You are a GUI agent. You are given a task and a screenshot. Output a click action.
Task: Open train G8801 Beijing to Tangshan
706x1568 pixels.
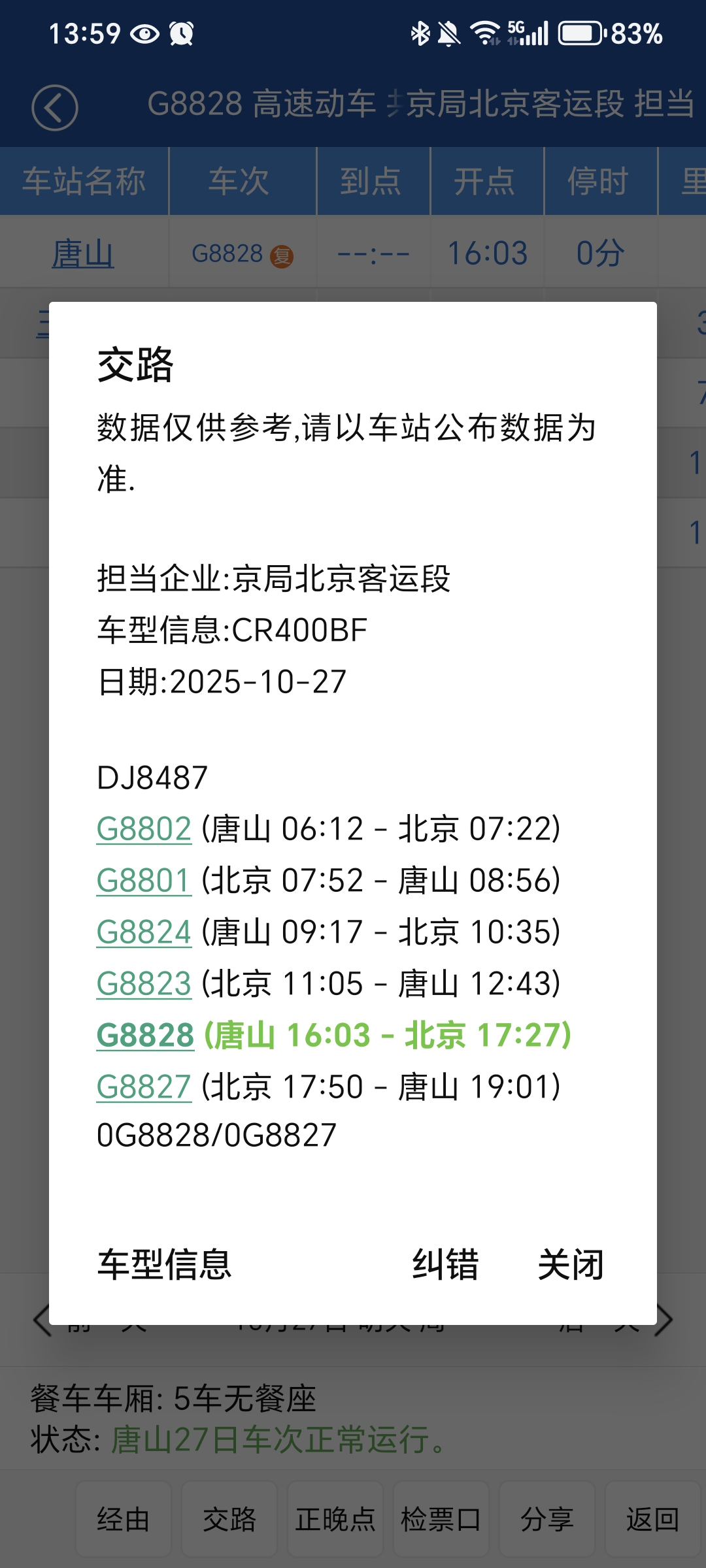click(x=144, y=881)
